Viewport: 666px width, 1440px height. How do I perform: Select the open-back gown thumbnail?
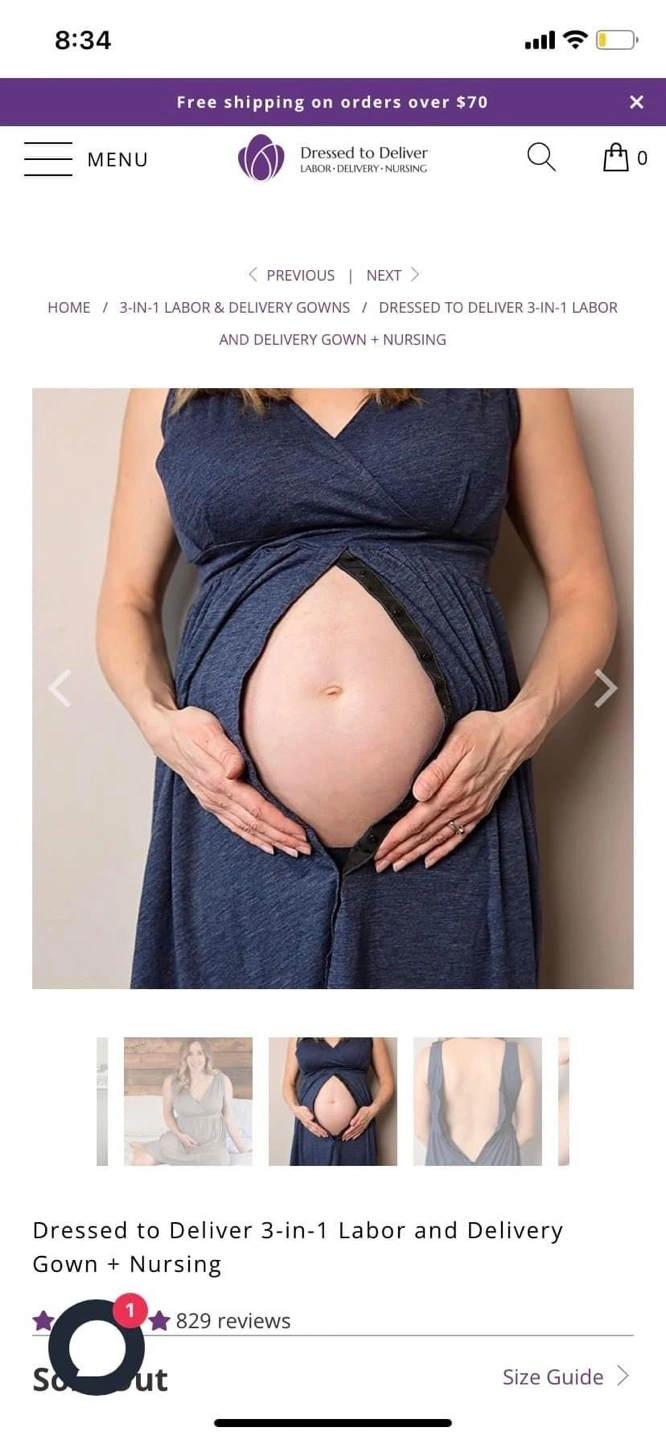tap(478, 1101)
